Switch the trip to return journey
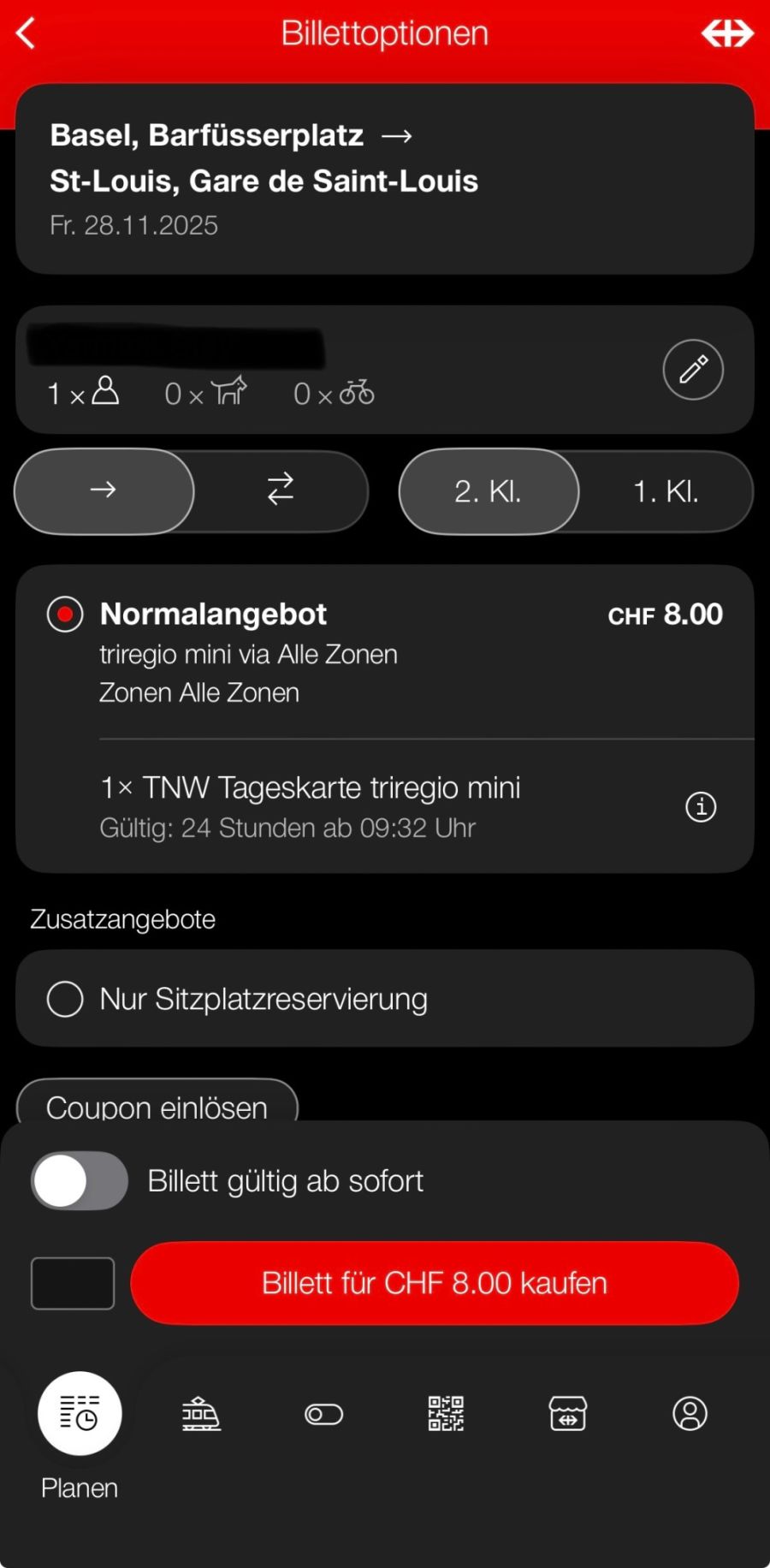Image resolution: width=770 pixels, height=1568 pixels. (280, 491)
